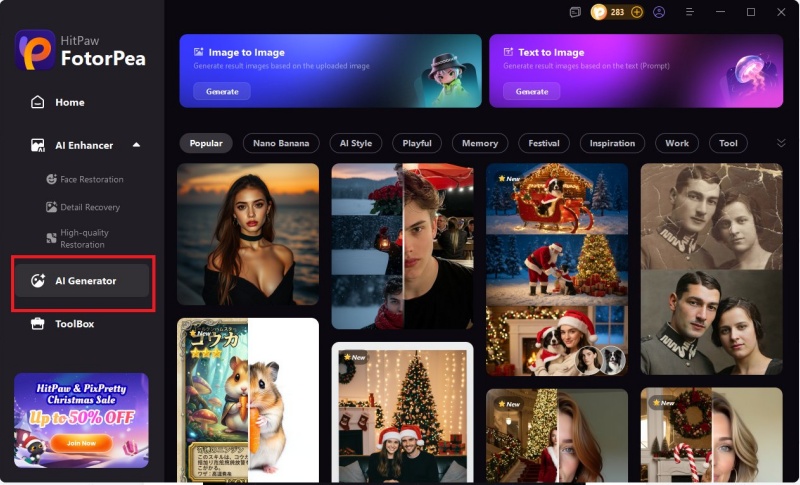Viewport: 800px width, 485px height.
Task: Select the Playful category chip
Action: point(417,143)
